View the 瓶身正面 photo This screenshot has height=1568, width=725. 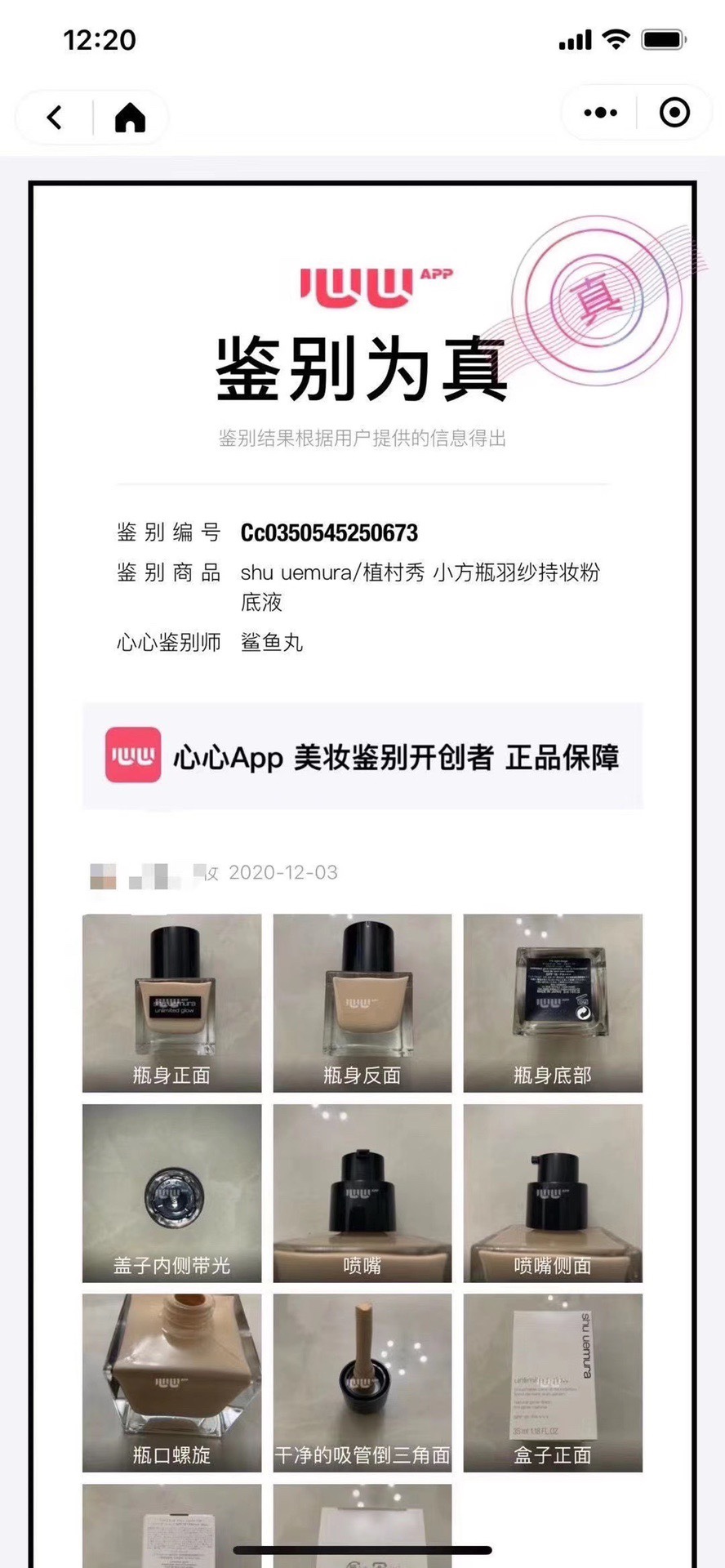[x=171, y=1002]
